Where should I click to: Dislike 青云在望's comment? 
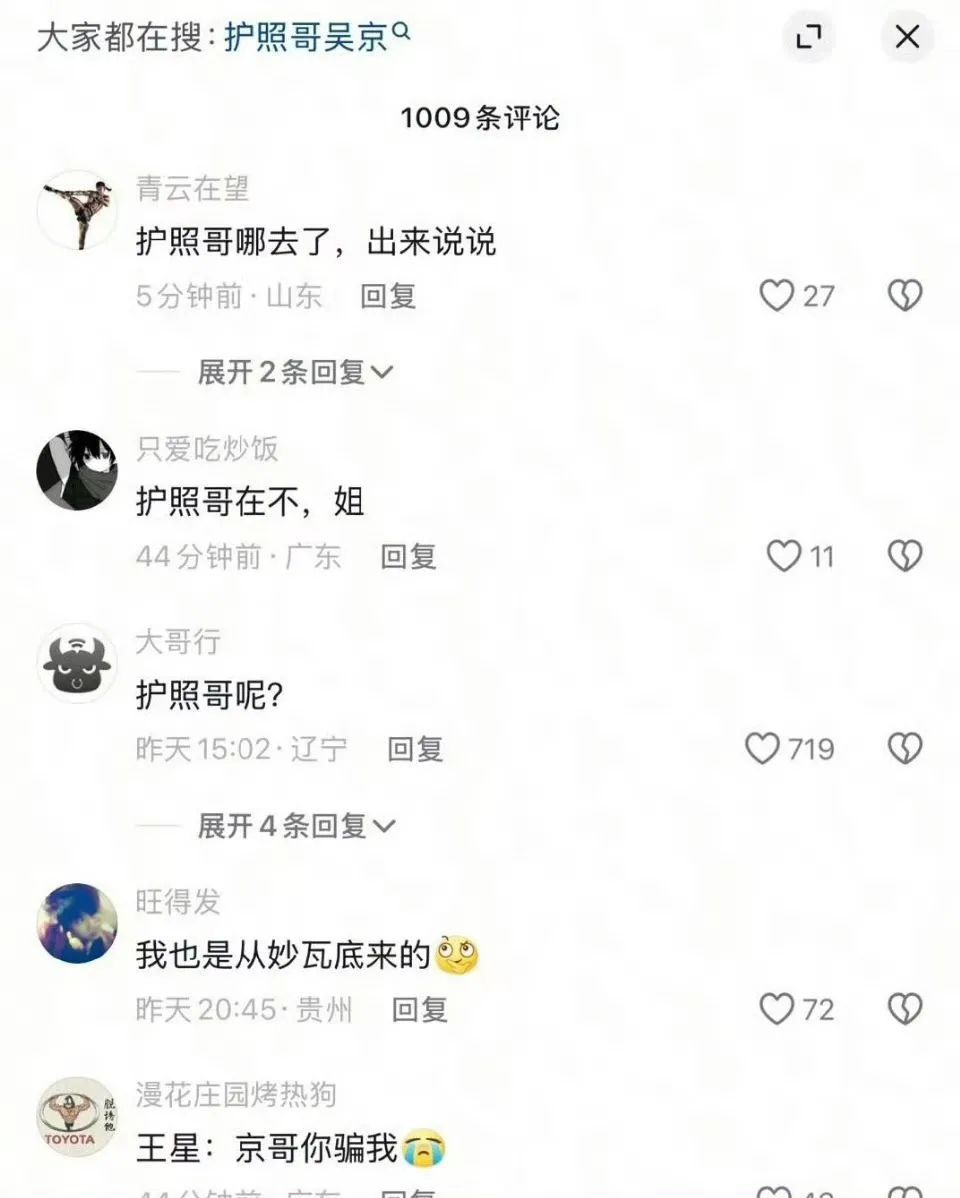pos(905,295)
